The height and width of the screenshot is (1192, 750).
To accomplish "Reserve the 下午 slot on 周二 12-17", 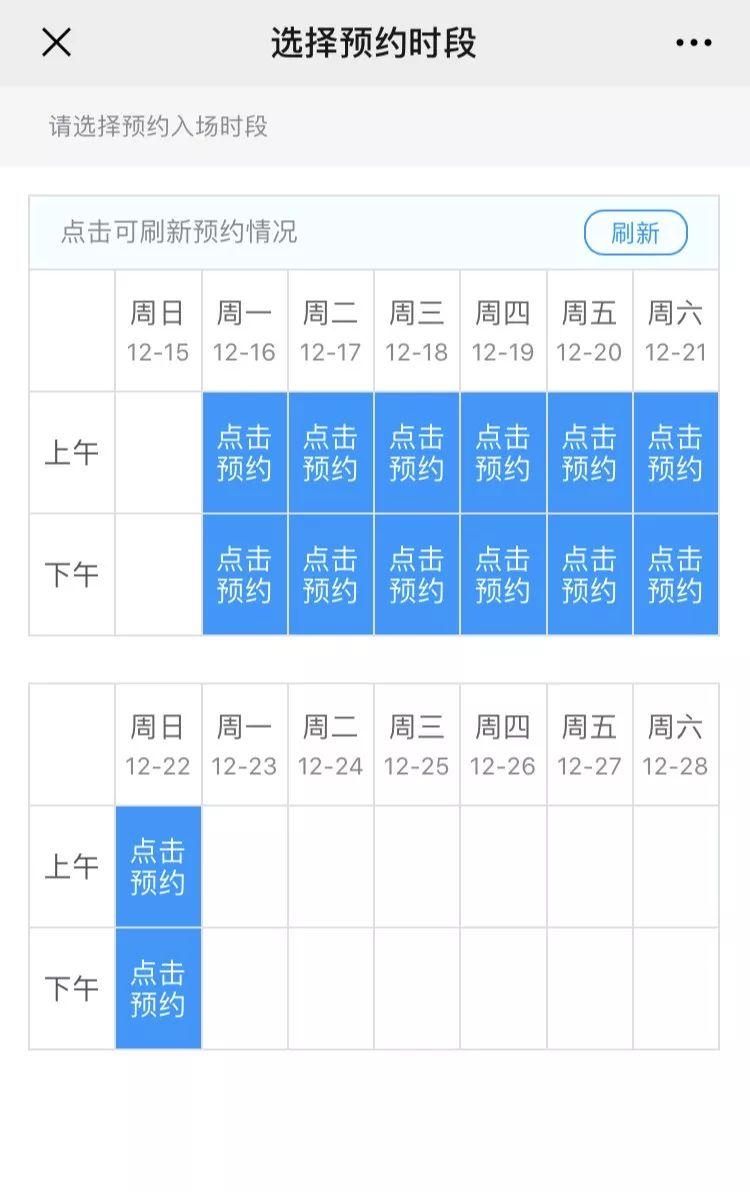I will tap(331, 574).
